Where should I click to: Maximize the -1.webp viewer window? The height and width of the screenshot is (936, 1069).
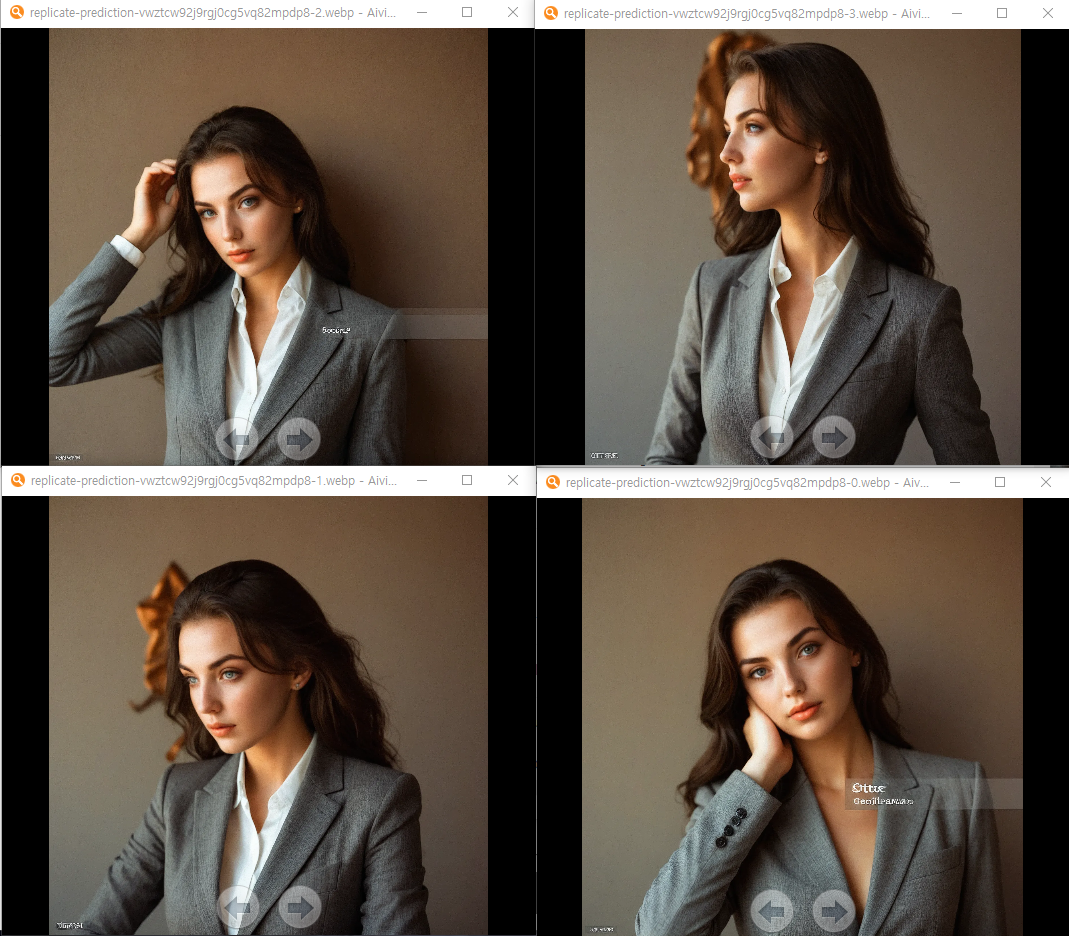(x=467, y=480)
